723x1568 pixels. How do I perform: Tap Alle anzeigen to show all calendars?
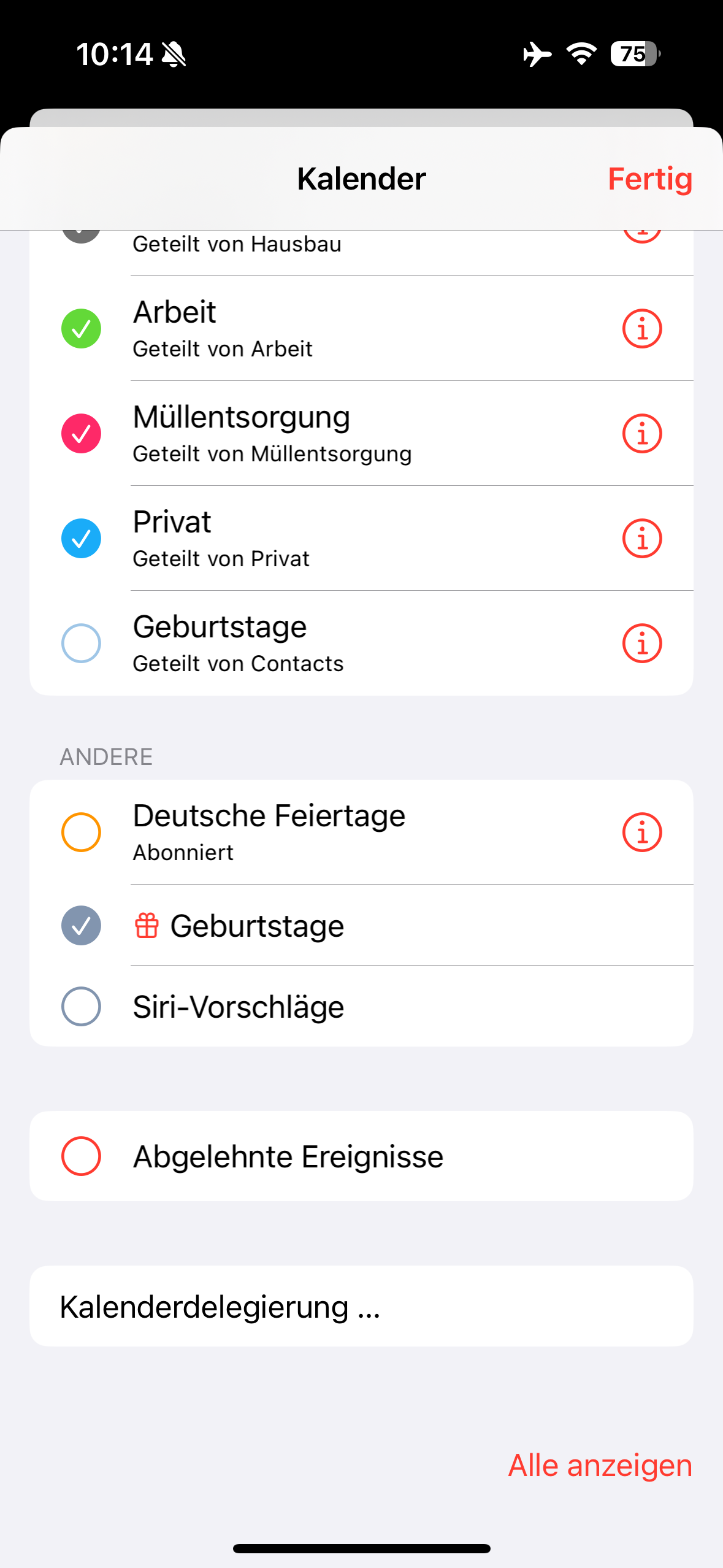600,1466
